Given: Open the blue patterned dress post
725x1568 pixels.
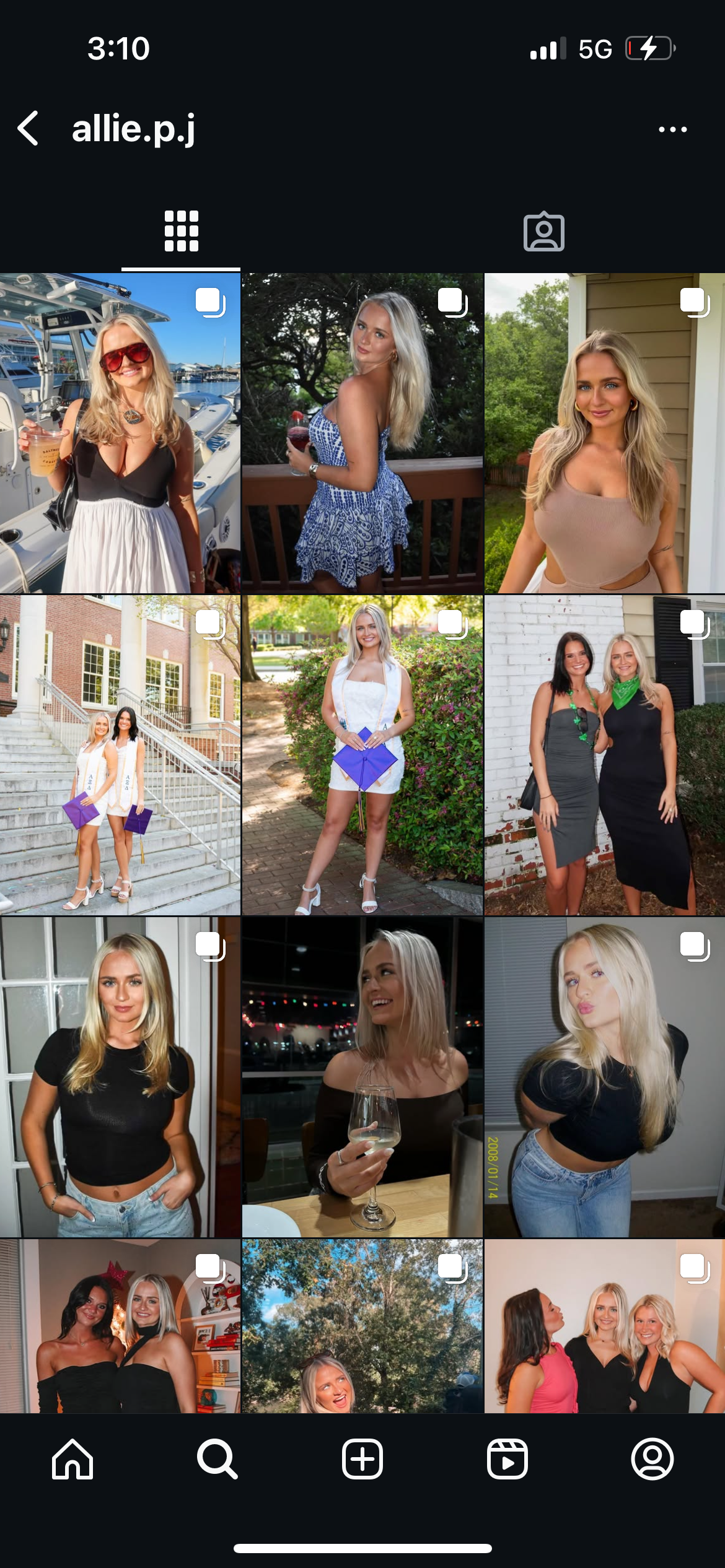Looking at the screenshot, I should (x=362, y=433).
